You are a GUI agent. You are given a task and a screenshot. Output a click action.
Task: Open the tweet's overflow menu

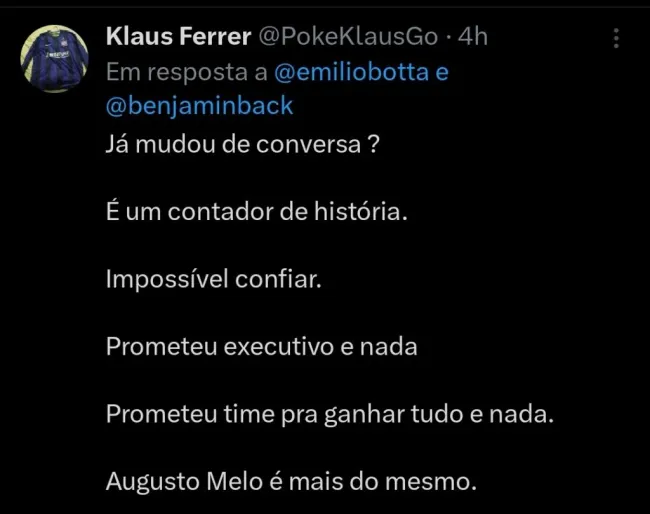point(616,38)
